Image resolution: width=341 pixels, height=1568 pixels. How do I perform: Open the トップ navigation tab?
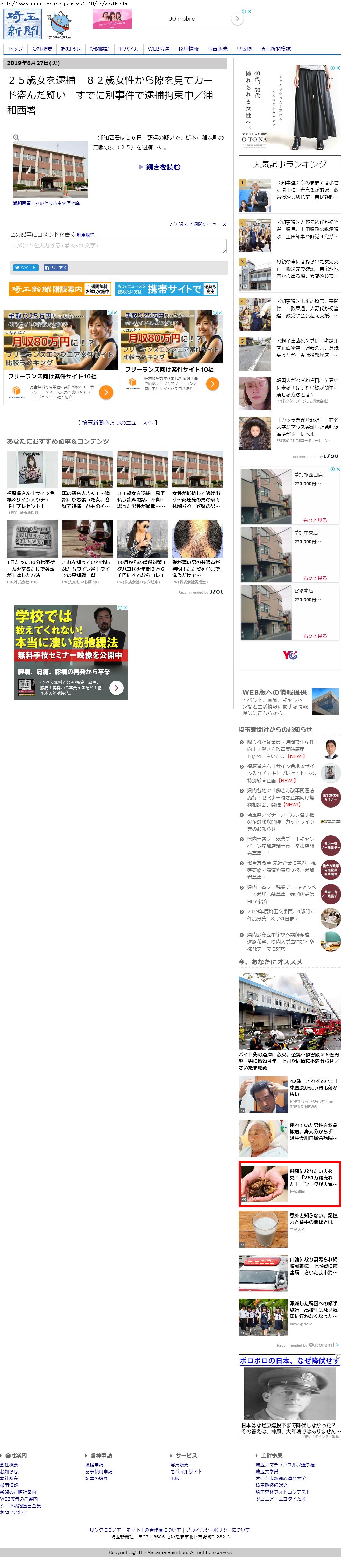pos(16,49)
